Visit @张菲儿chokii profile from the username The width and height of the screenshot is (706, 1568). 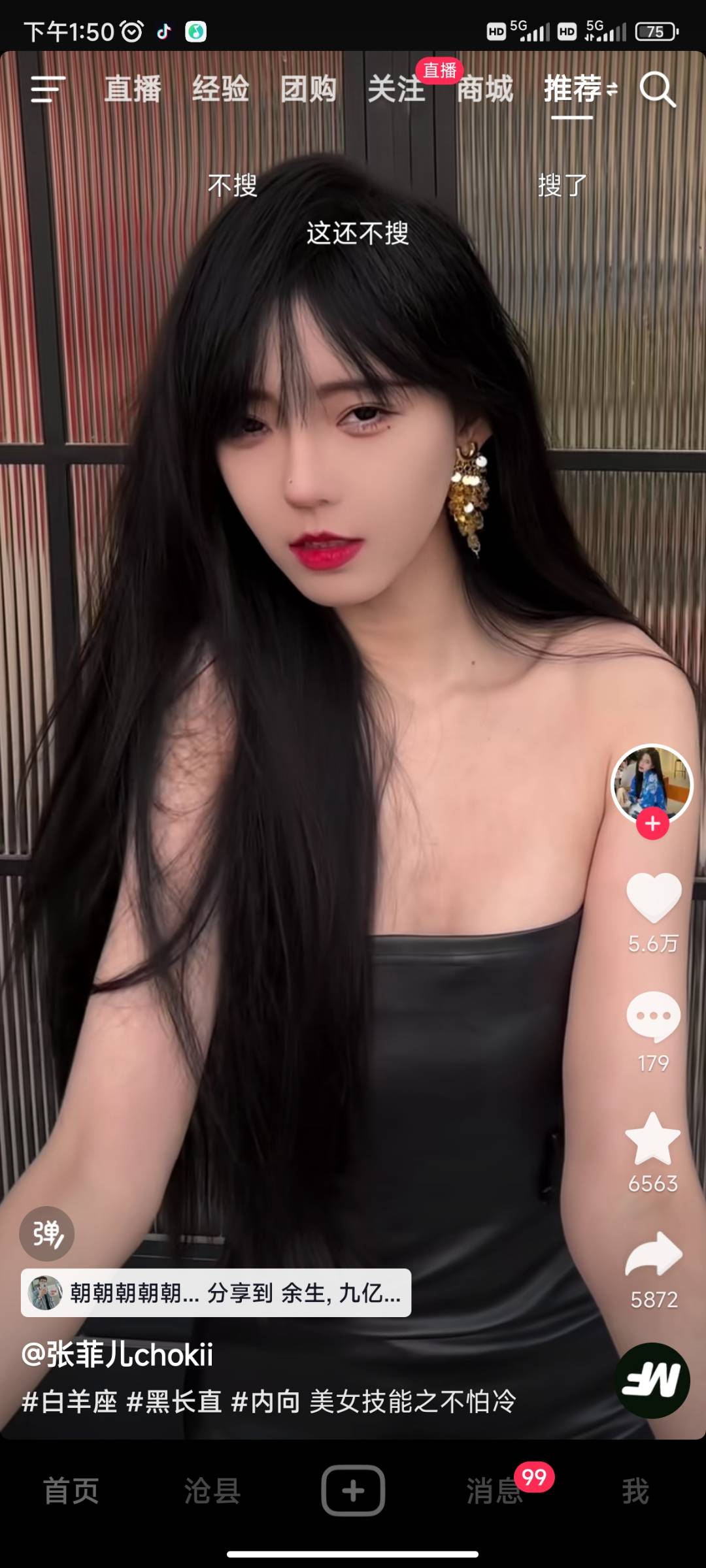(118, 1354)
